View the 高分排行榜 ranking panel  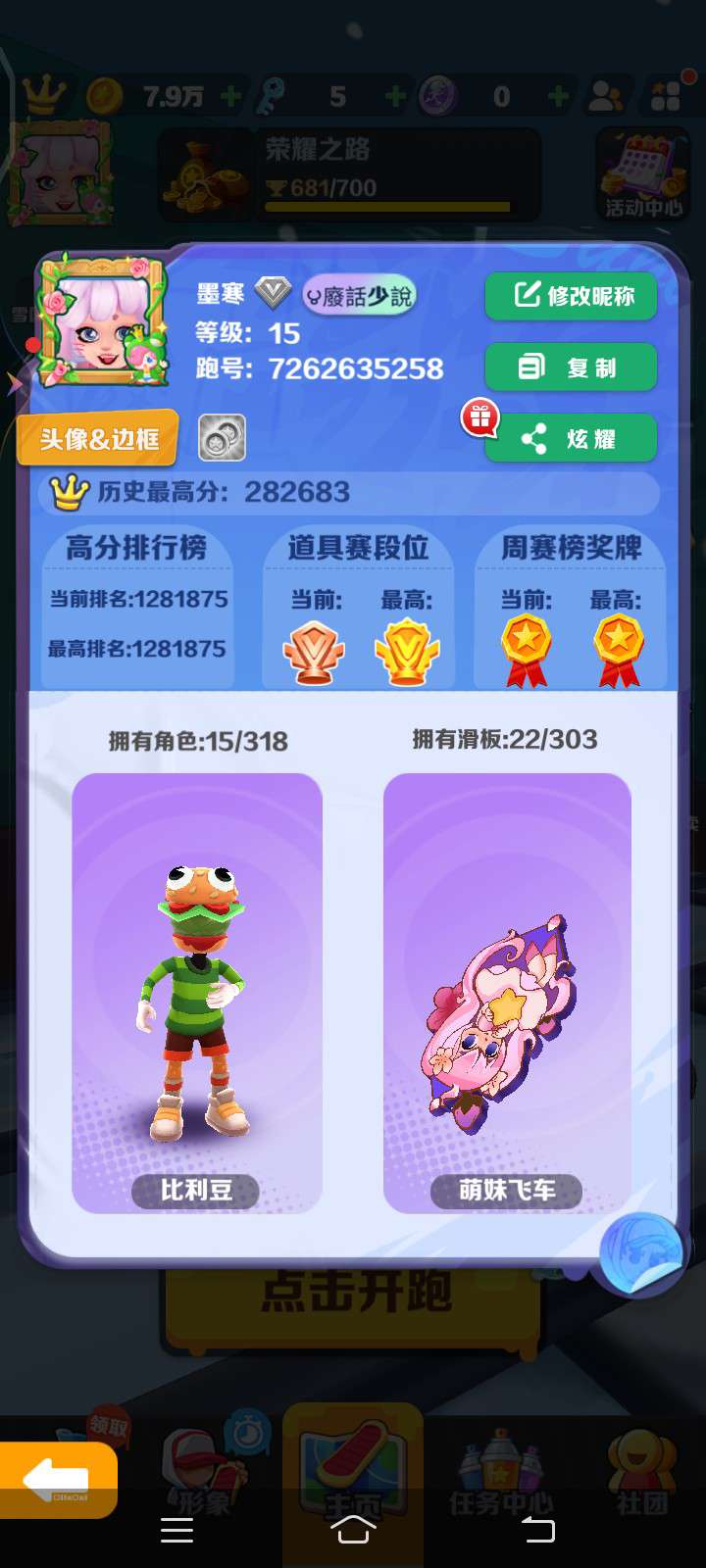point(137,608)
